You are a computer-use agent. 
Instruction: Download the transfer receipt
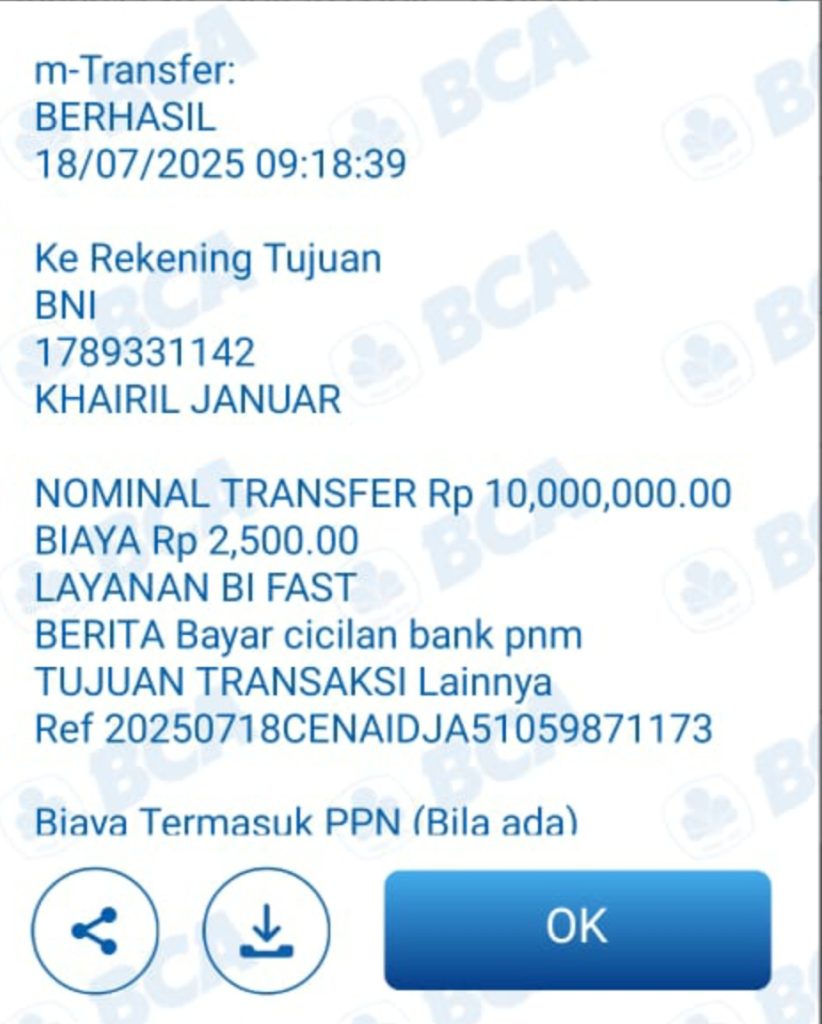coord(266,930)
